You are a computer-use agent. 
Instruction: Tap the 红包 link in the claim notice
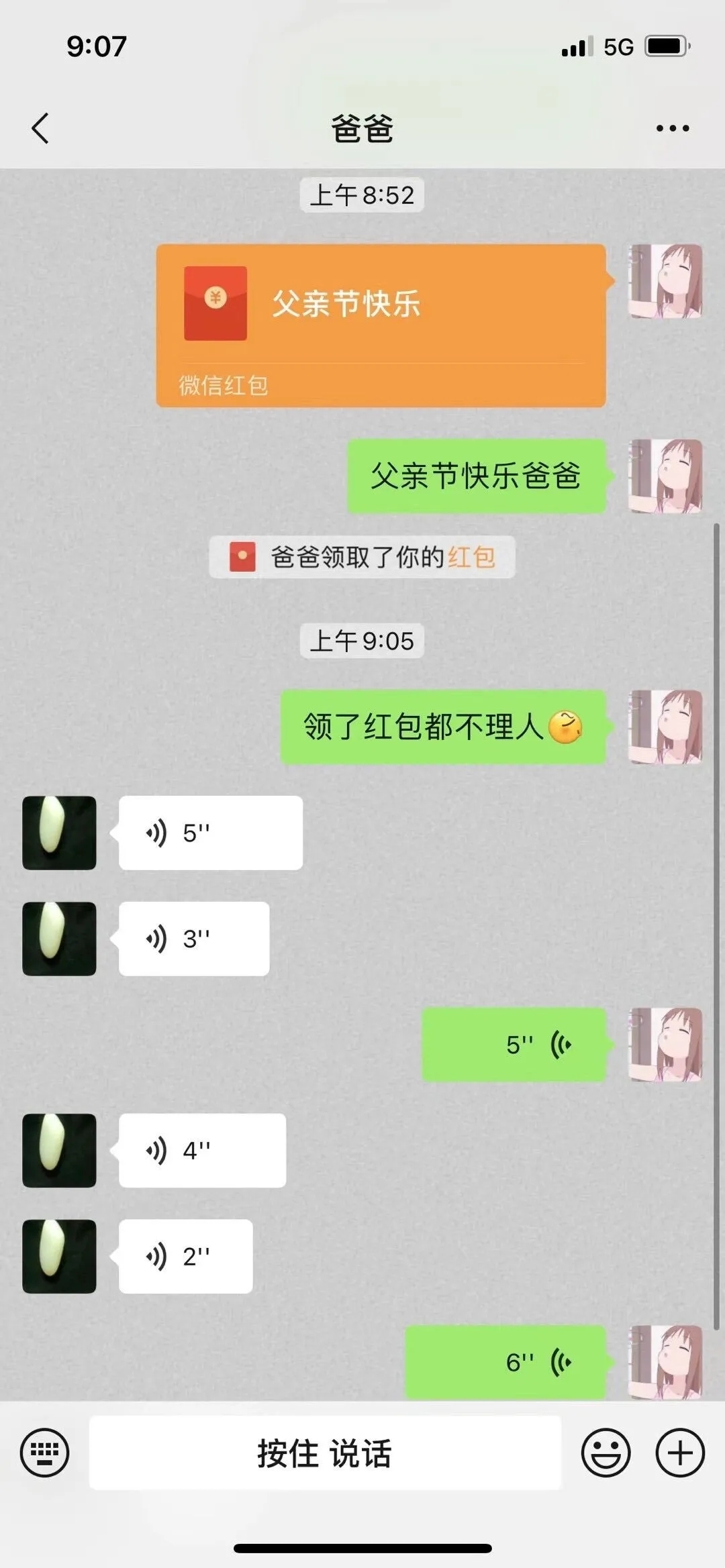tap(471, 557)
